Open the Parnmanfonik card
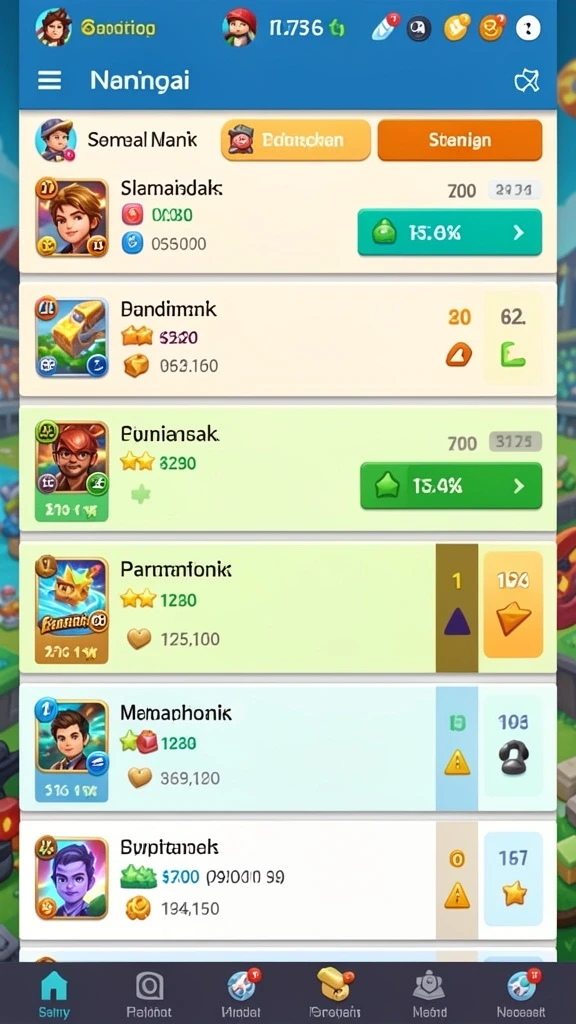Viewport: 576px width, 1024px height. 287,608
